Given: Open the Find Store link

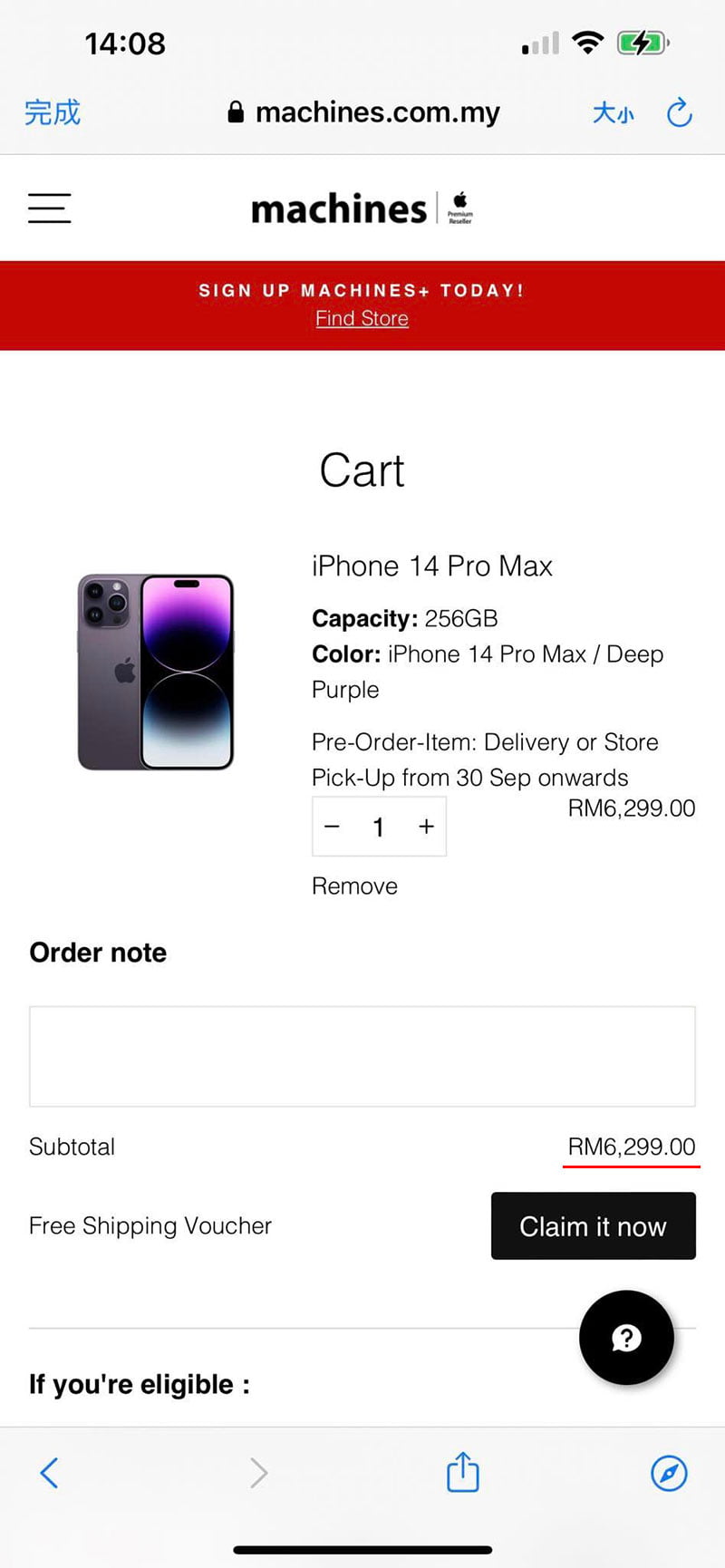Looking at the screenshot, I should pyautogui.click(x=362, y=318).
